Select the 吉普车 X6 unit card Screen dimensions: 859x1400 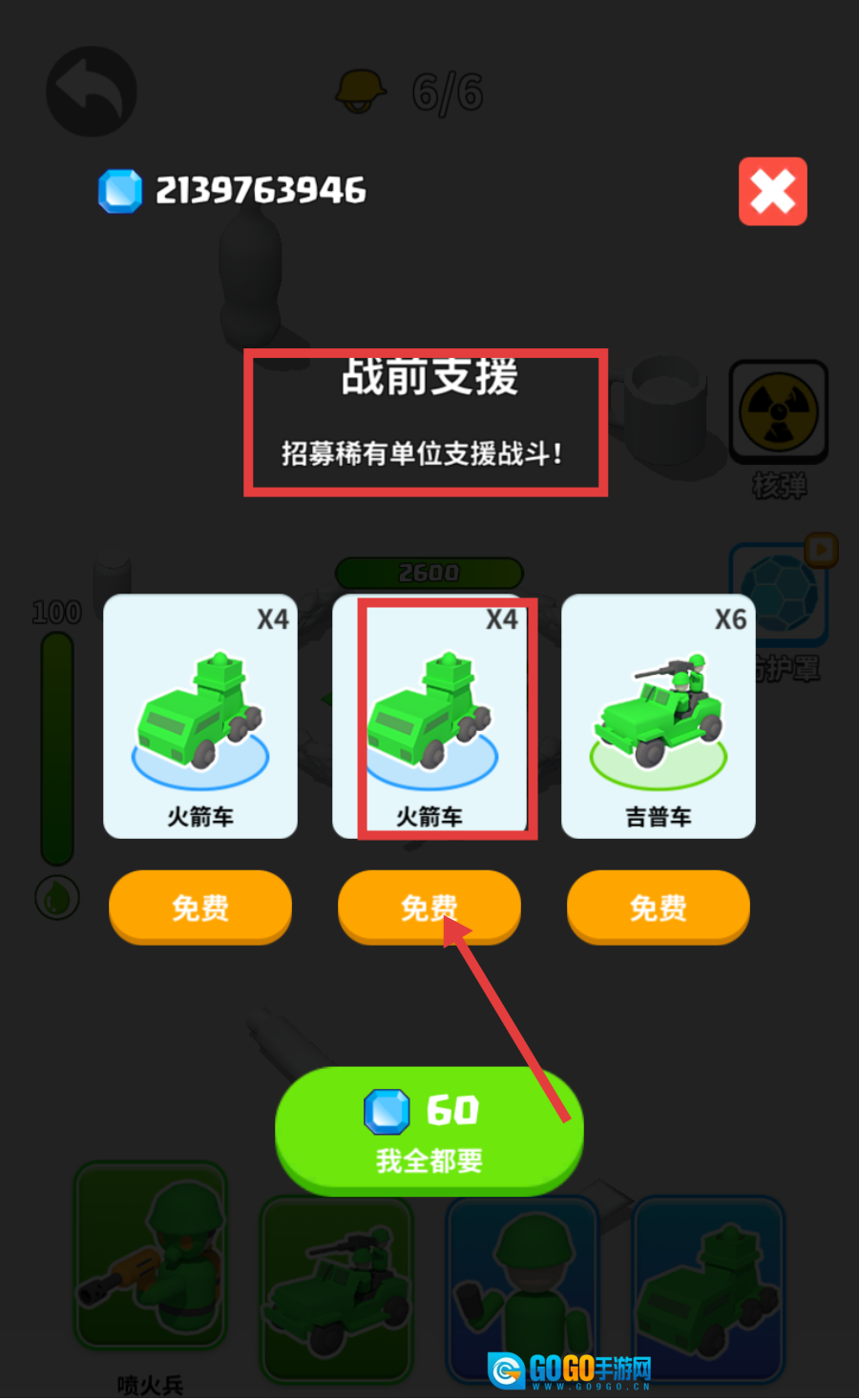click(658, 716)
